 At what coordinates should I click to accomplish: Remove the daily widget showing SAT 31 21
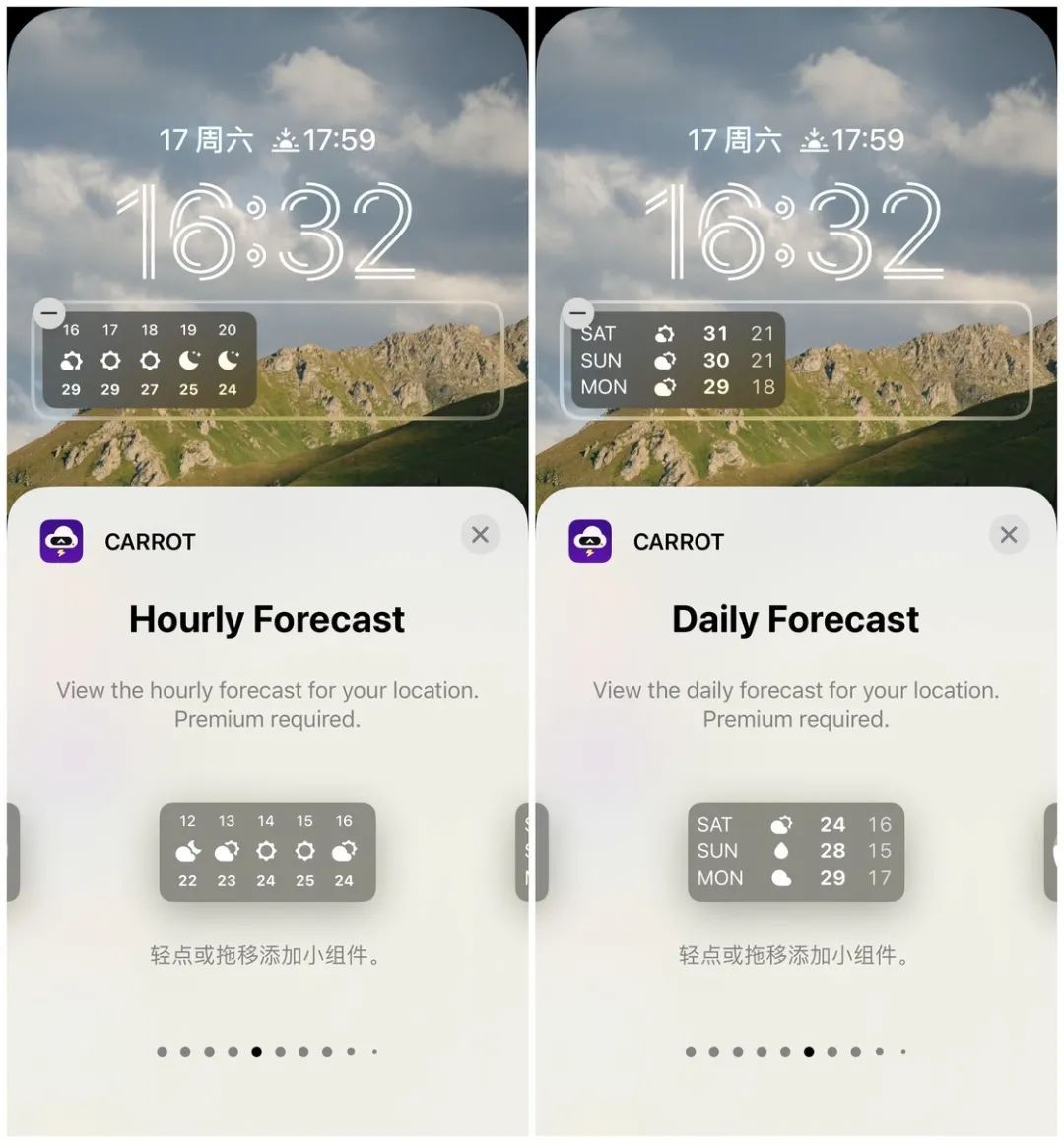pyautogui.click(x=578, y=313)
